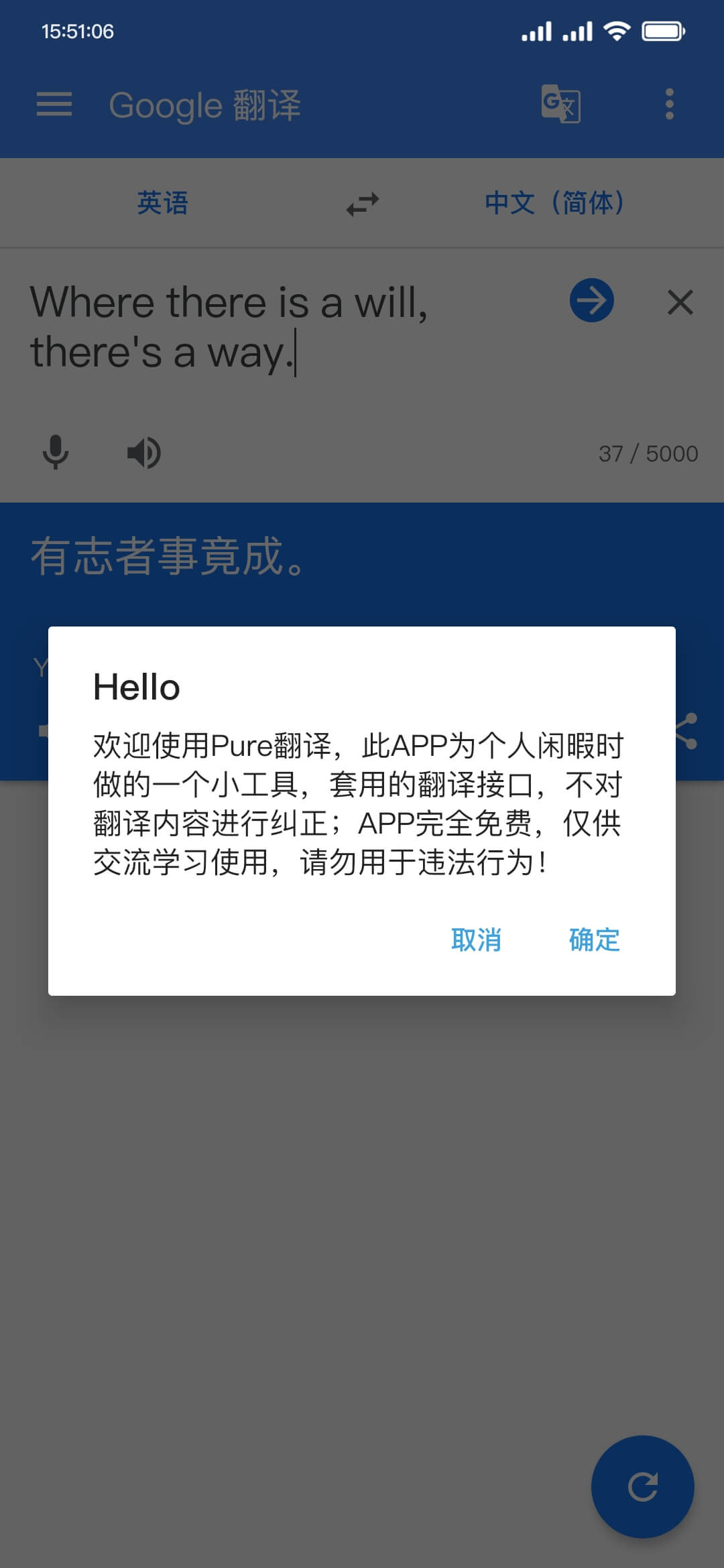Focus the source text input field
Screen dimensions: 724x1568
click(268, 328)
